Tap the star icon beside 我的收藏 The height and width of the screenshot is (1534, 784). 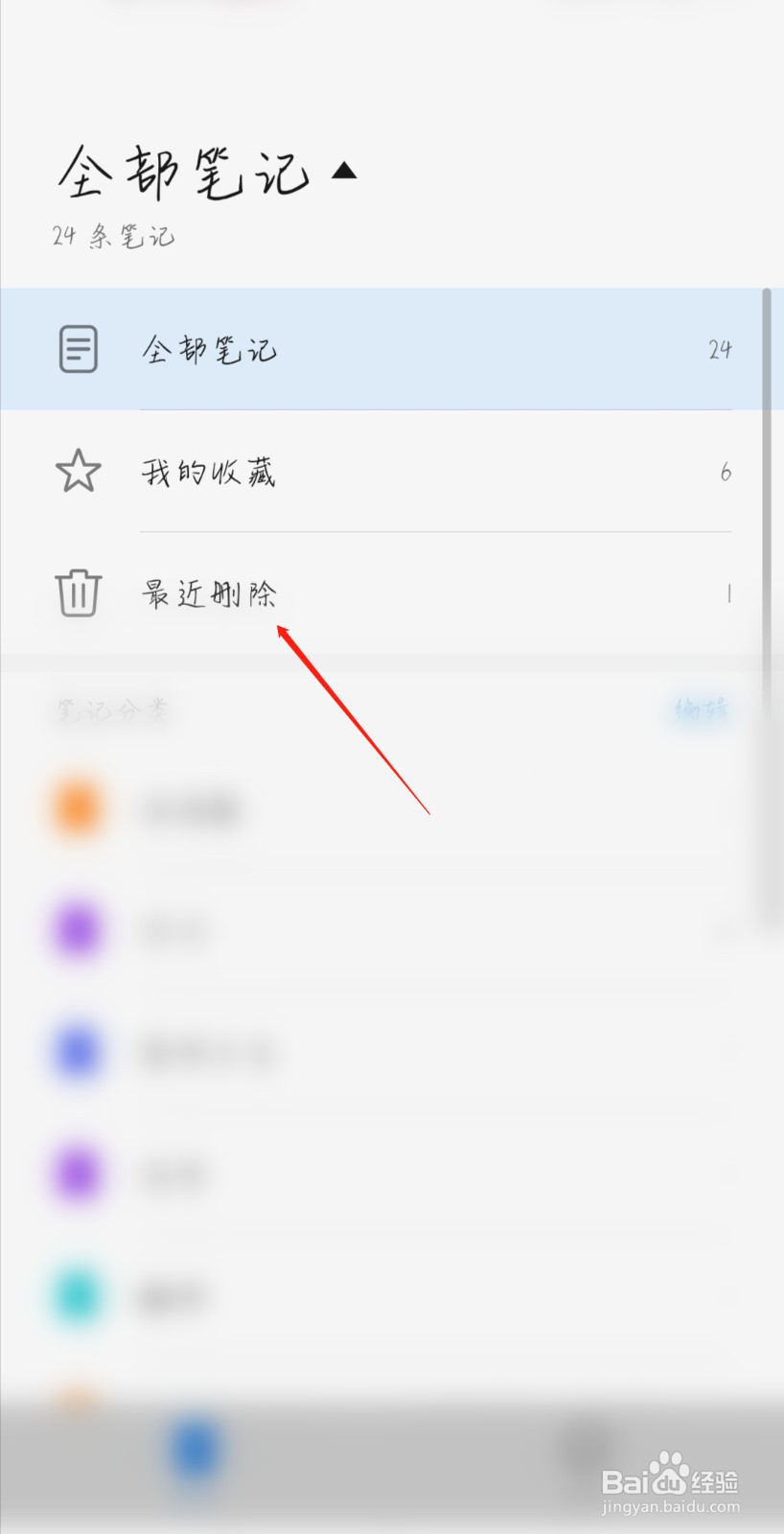tap(78, 471)
